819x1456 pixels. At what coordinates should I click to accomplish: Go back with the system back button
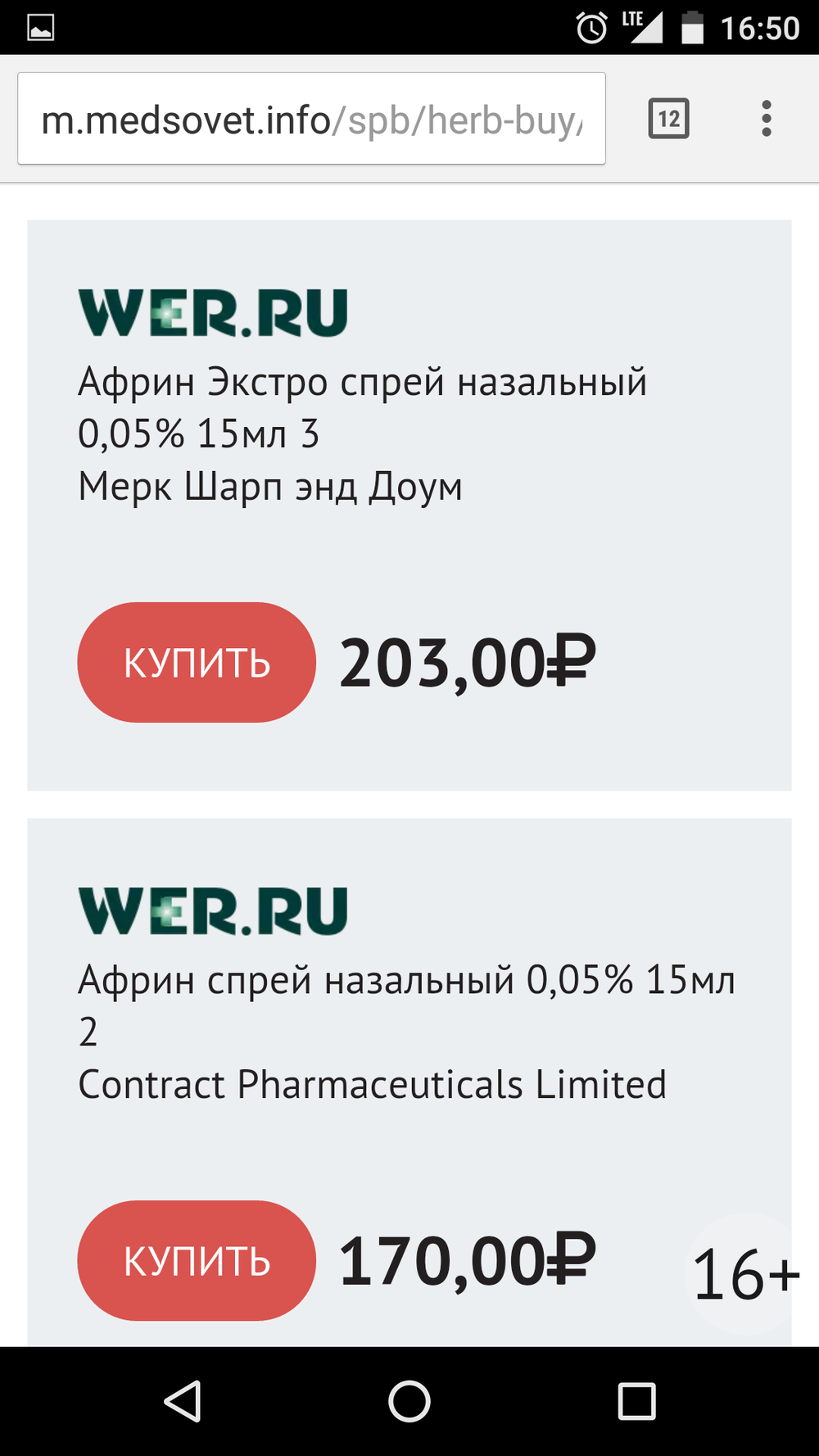click(183, 1401)
